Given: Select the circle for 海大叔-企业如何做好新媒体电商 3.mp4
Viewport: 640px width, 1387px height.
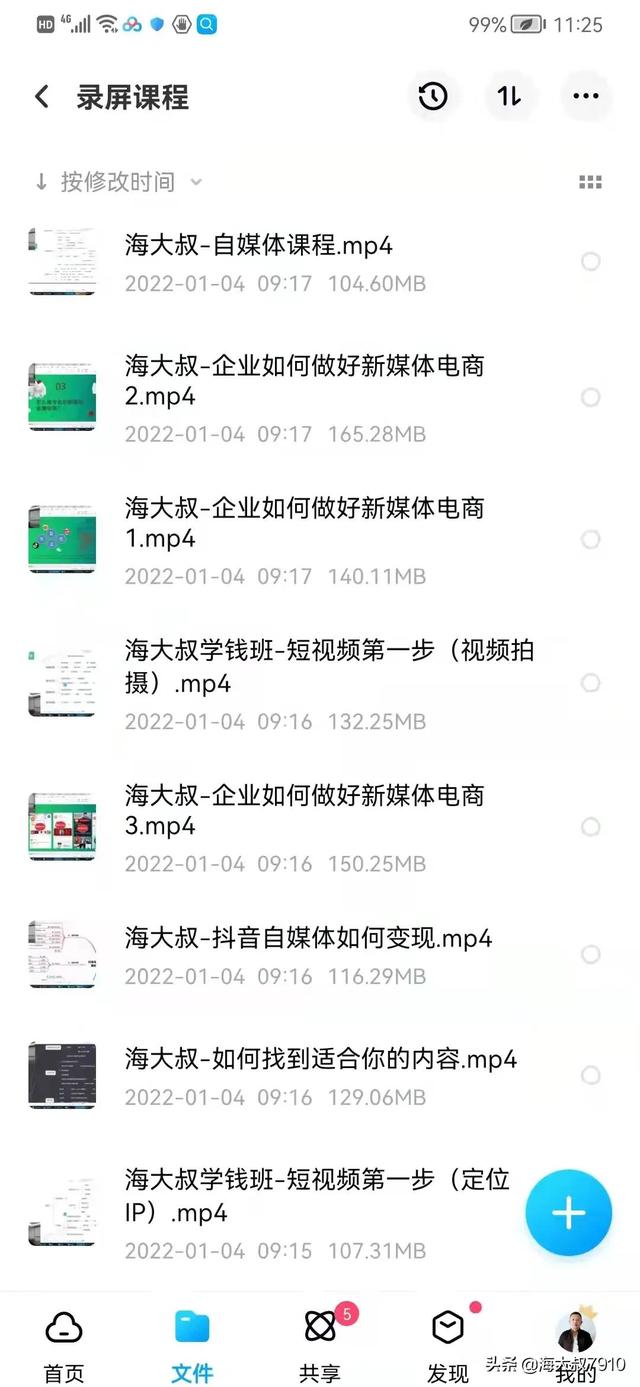Looking at the screenshot, I should pos(590,827).
